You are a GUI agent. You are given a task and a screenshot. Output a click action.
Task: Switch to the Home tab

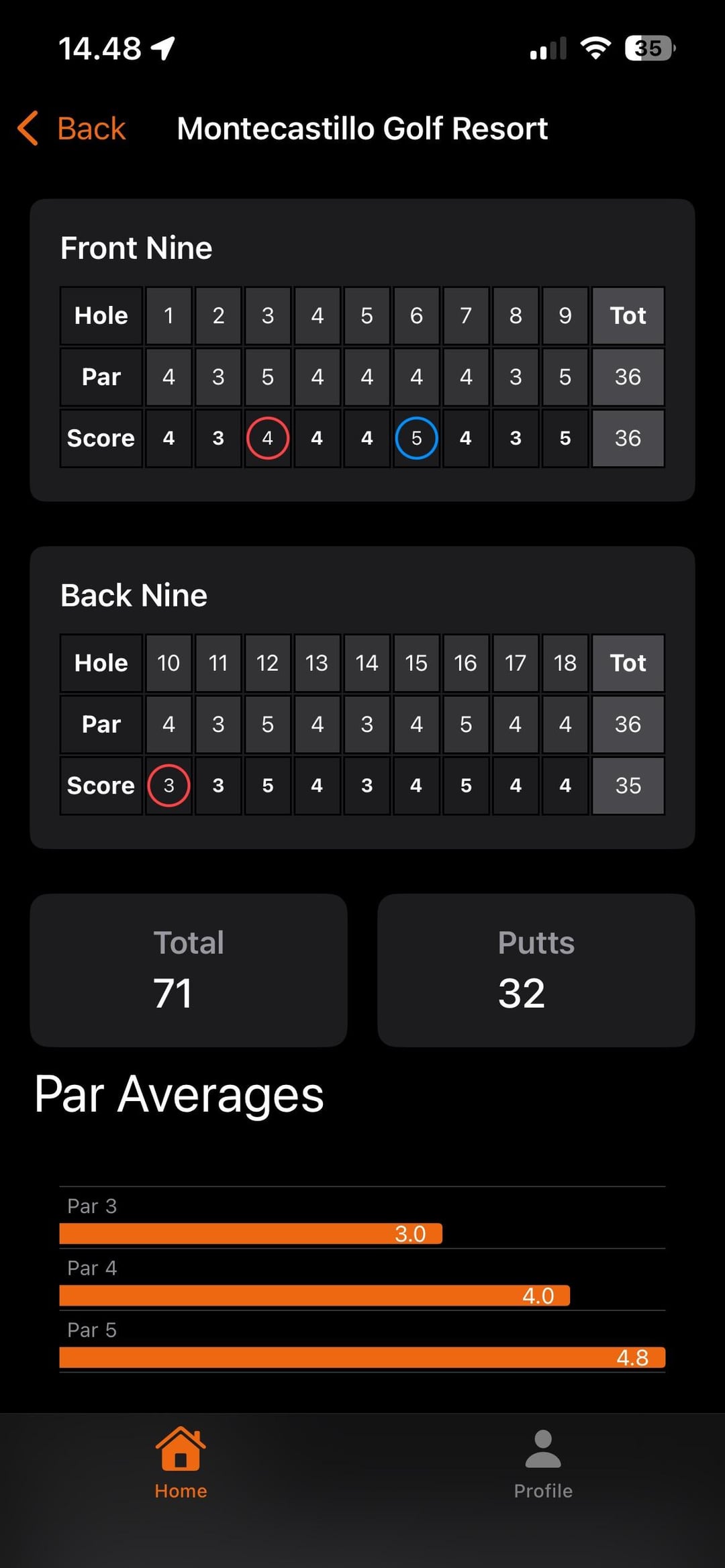pyautogui.click(x=181, y=1464)
